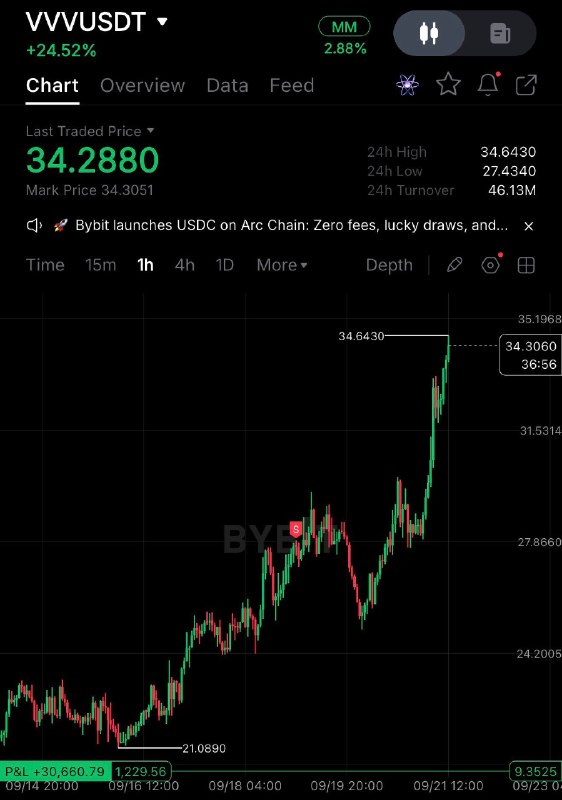The image size is (562, 800).
Task: Select the candlestick chart view toggle
Action: tap(429, 33)
